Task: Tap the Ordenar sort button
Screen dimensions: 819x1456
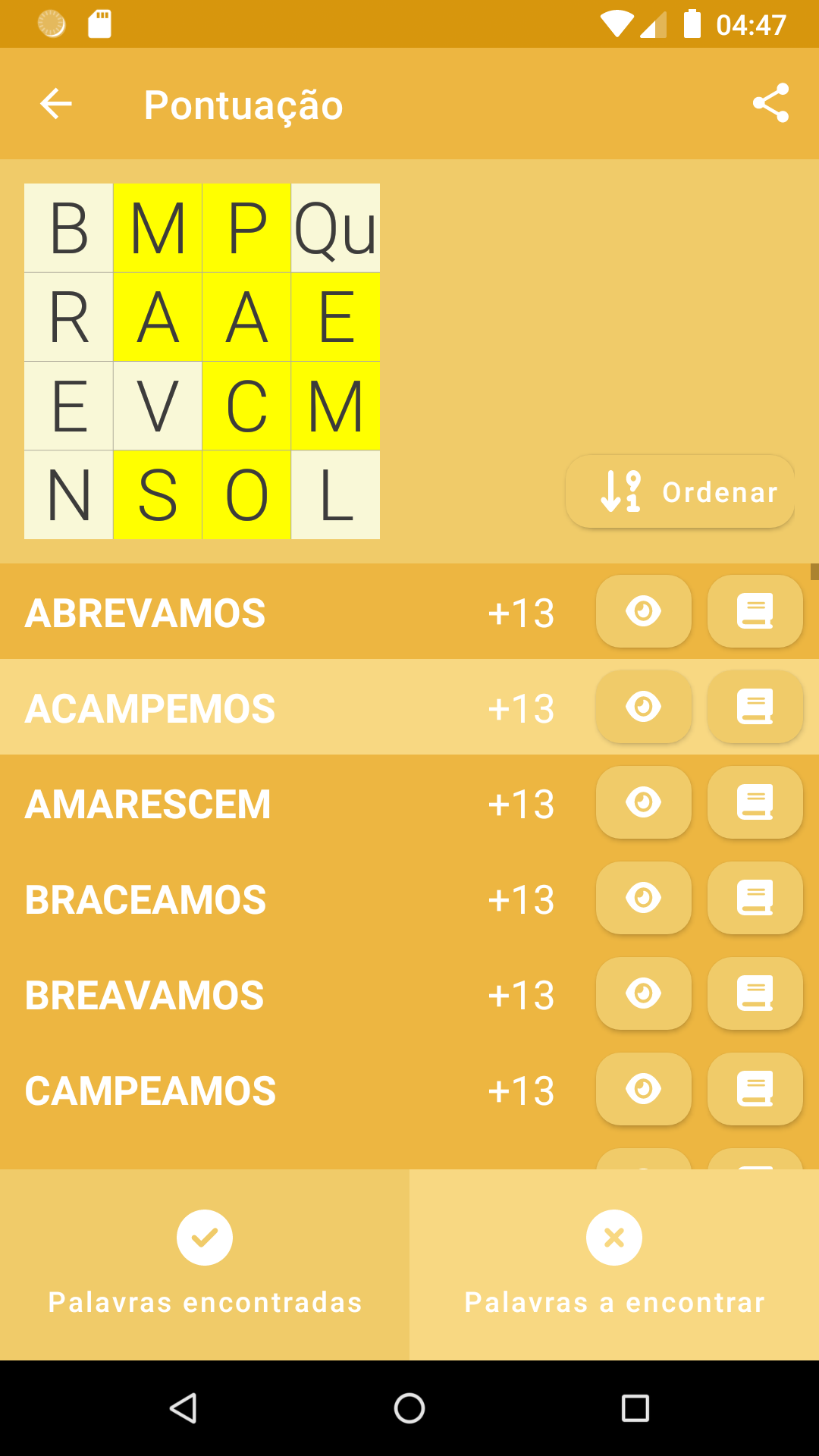Action: coord(679,491)
